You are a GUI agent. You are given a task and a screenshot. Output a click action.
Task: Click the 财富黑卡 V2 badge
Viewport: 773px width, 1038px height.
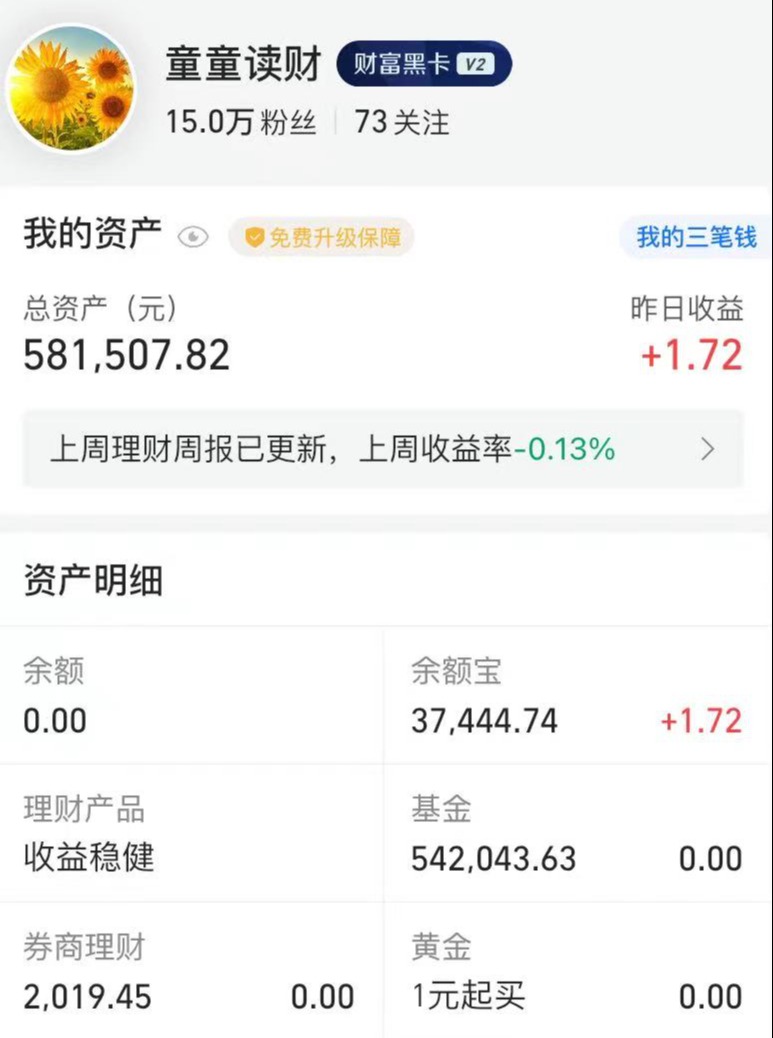click(424, 62)
